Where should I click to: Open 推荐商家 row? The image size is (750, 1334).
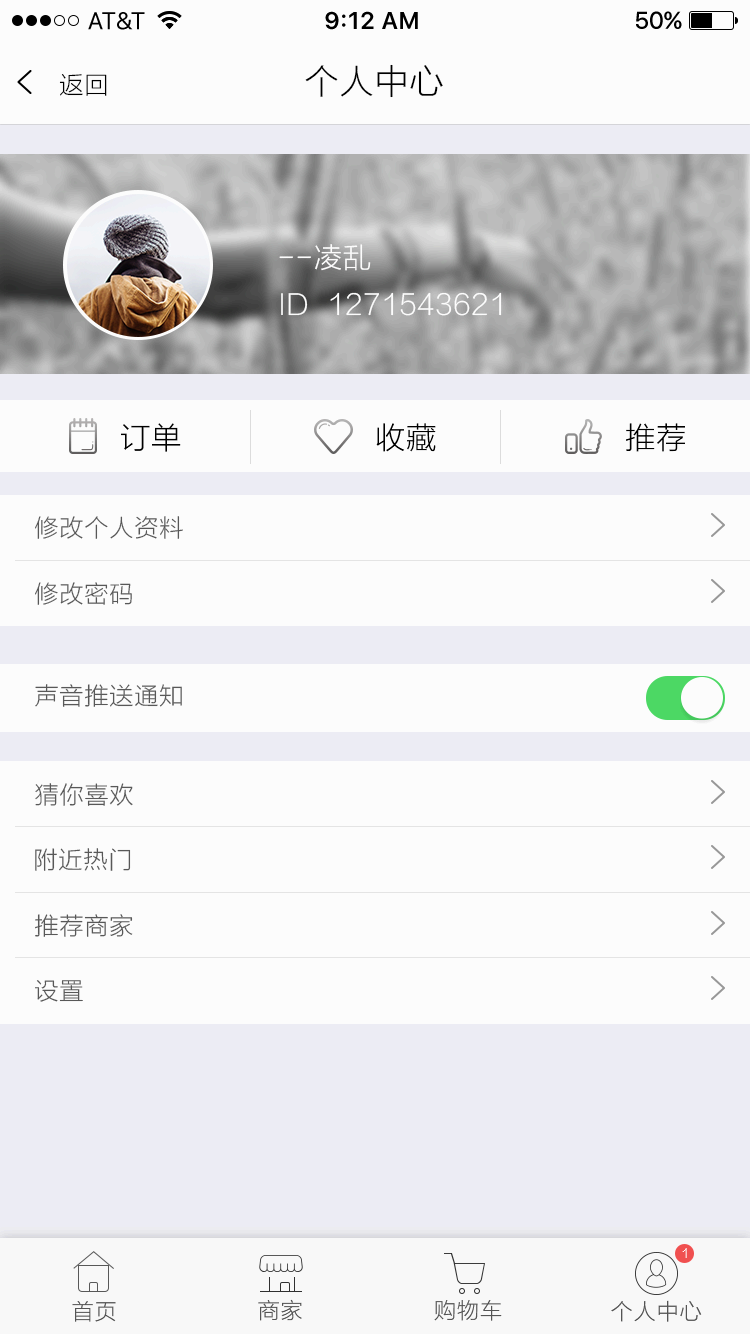coord(375,925)
